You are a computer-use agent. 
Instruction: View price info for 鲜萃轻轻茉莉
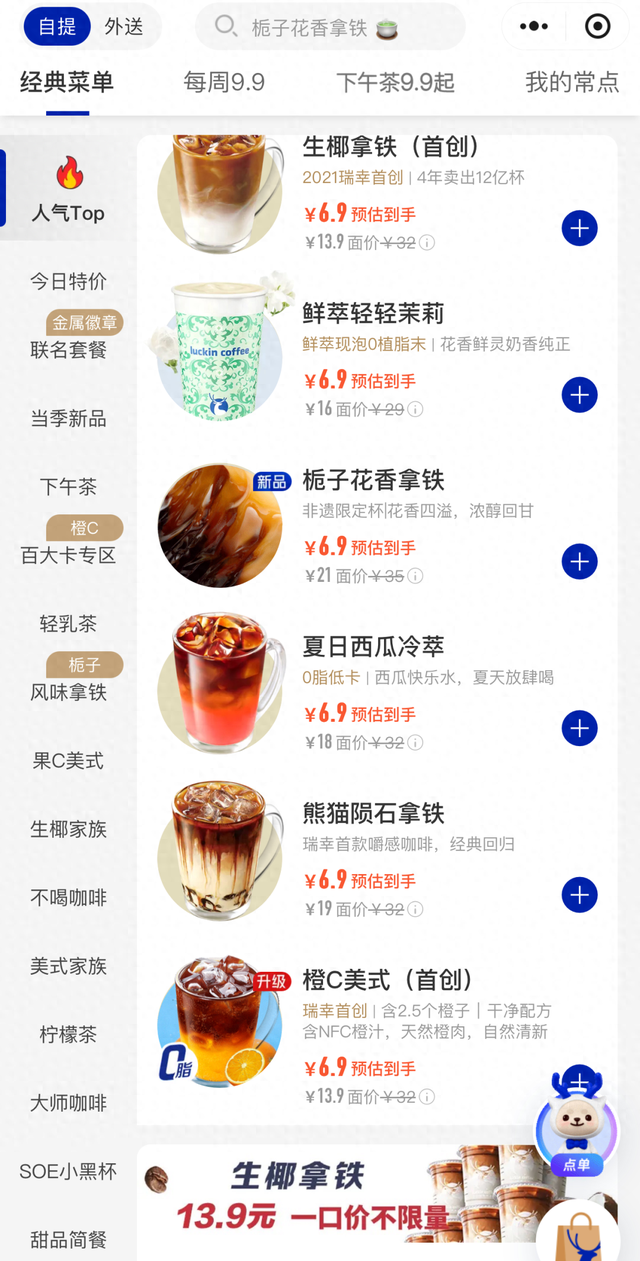(416, 409)
